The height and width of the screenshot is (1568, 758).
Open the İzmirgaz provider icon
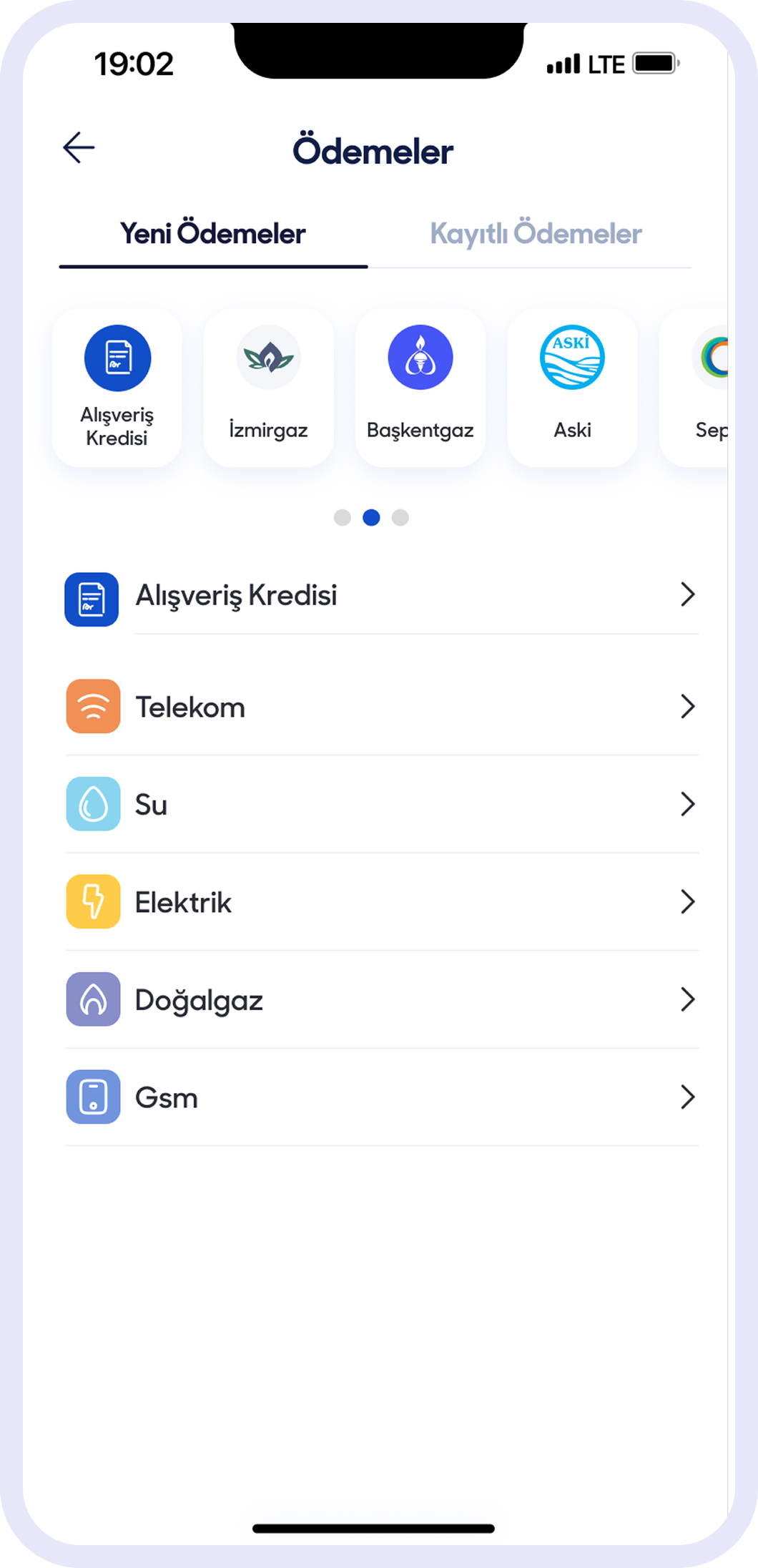[268, 358]
